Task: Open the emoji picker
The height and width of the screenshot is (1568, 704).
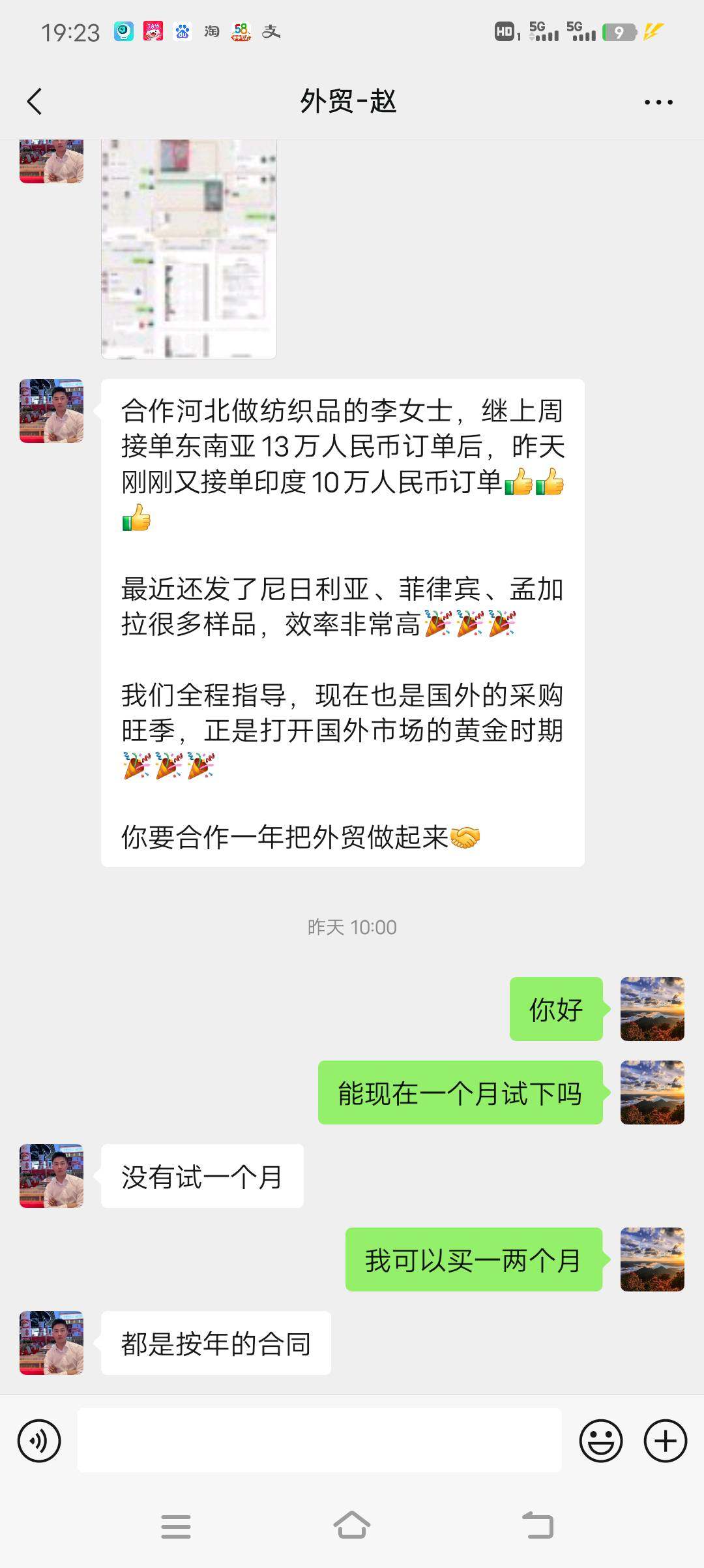Action: 600,1441
